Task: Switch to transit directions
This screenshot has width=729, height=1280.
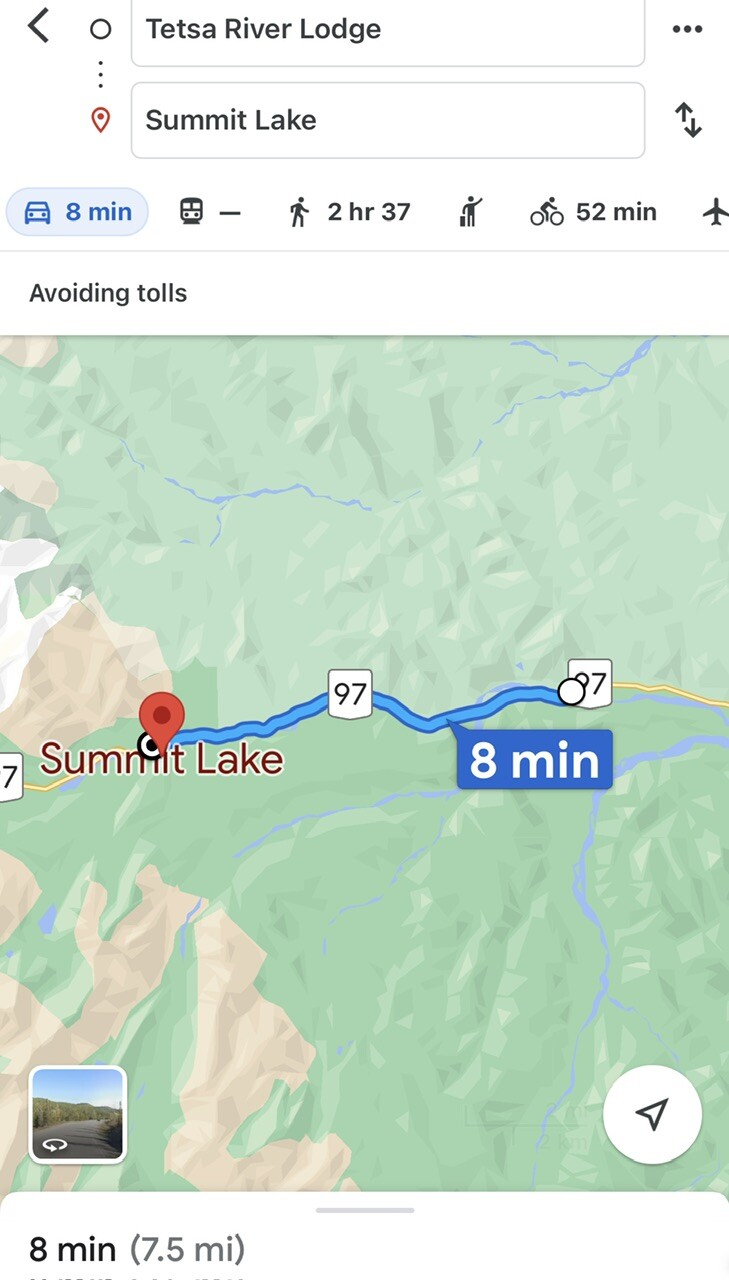Action: tap(210, 212)
